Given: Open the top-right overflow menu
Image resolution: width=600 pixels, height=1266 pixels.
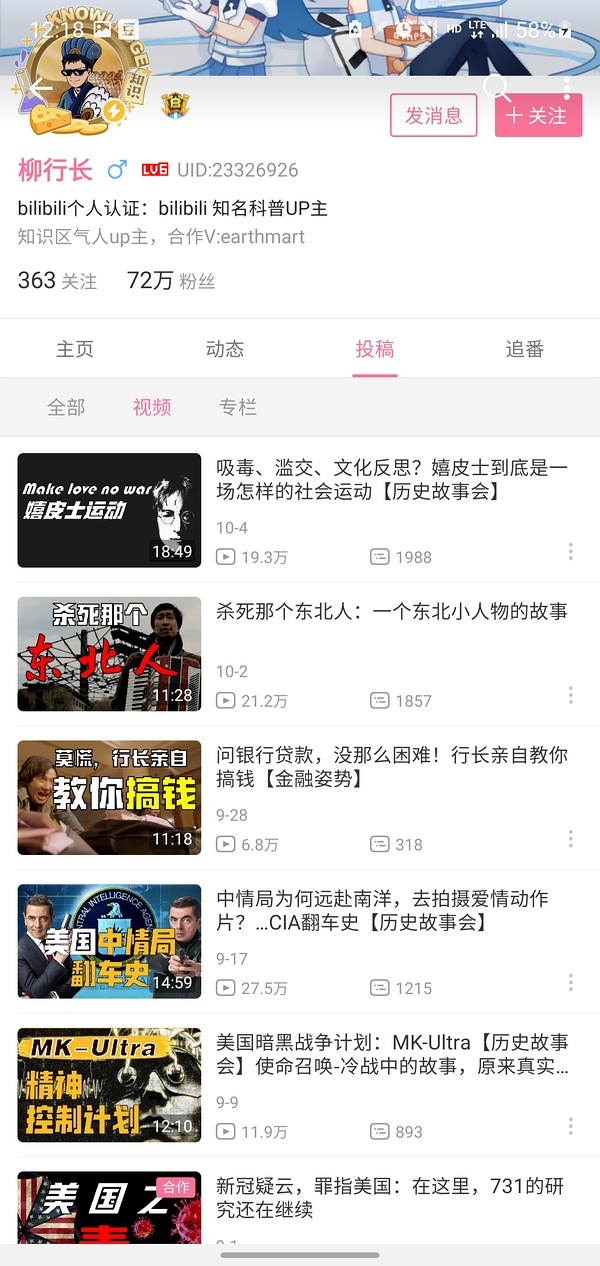Looking at the screenshot, I should [567, 88].
